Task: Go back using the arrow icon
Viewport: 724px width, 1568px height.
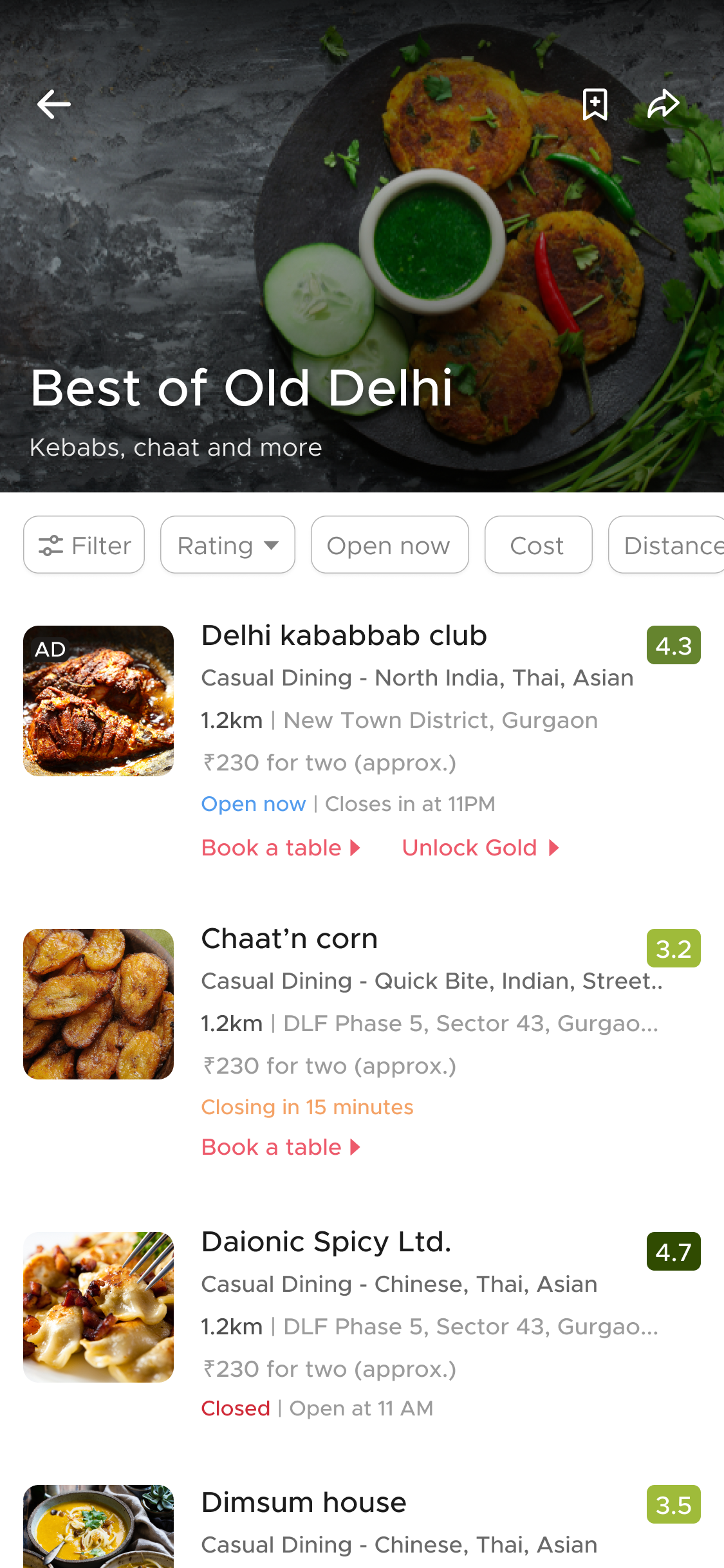Action: [53, 104]
